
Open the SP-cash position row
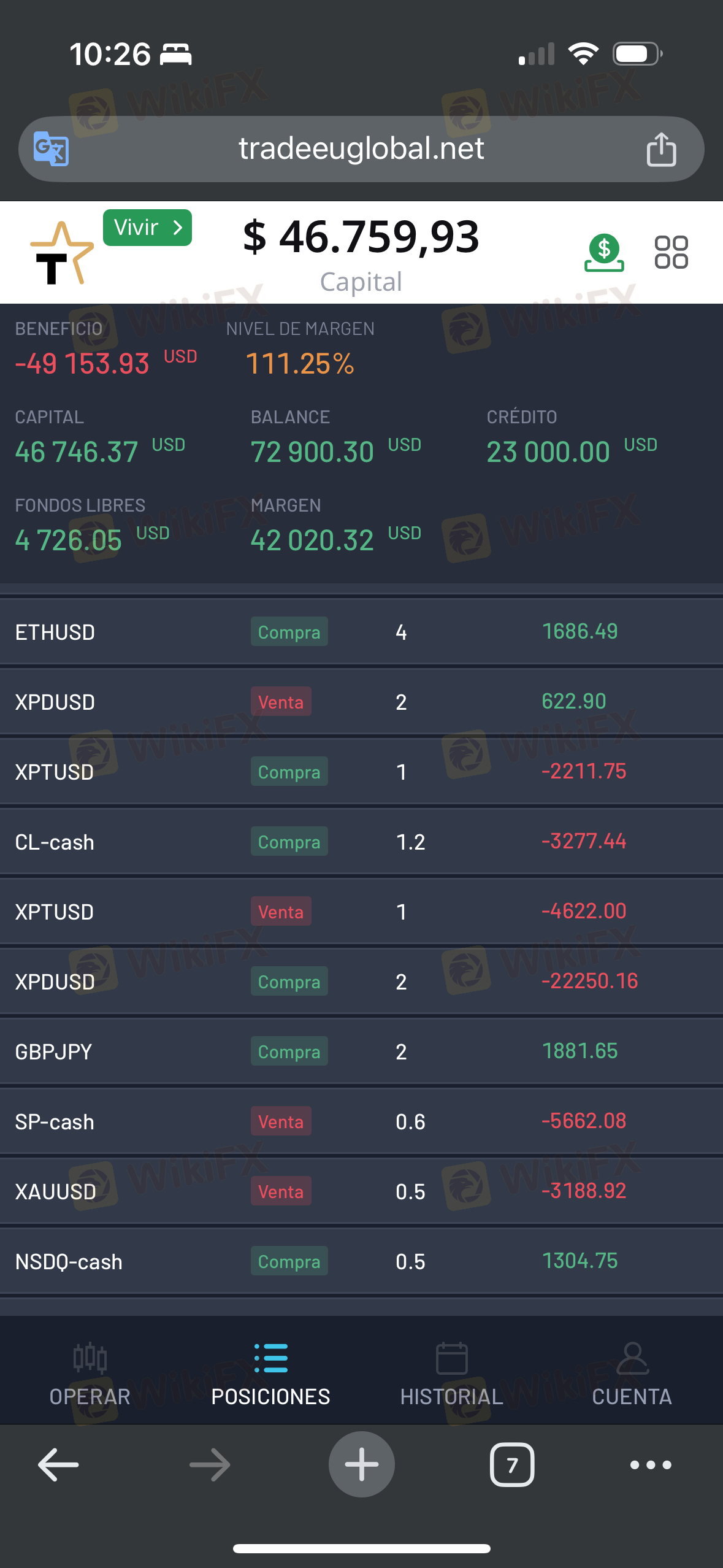coord(361,1121)
